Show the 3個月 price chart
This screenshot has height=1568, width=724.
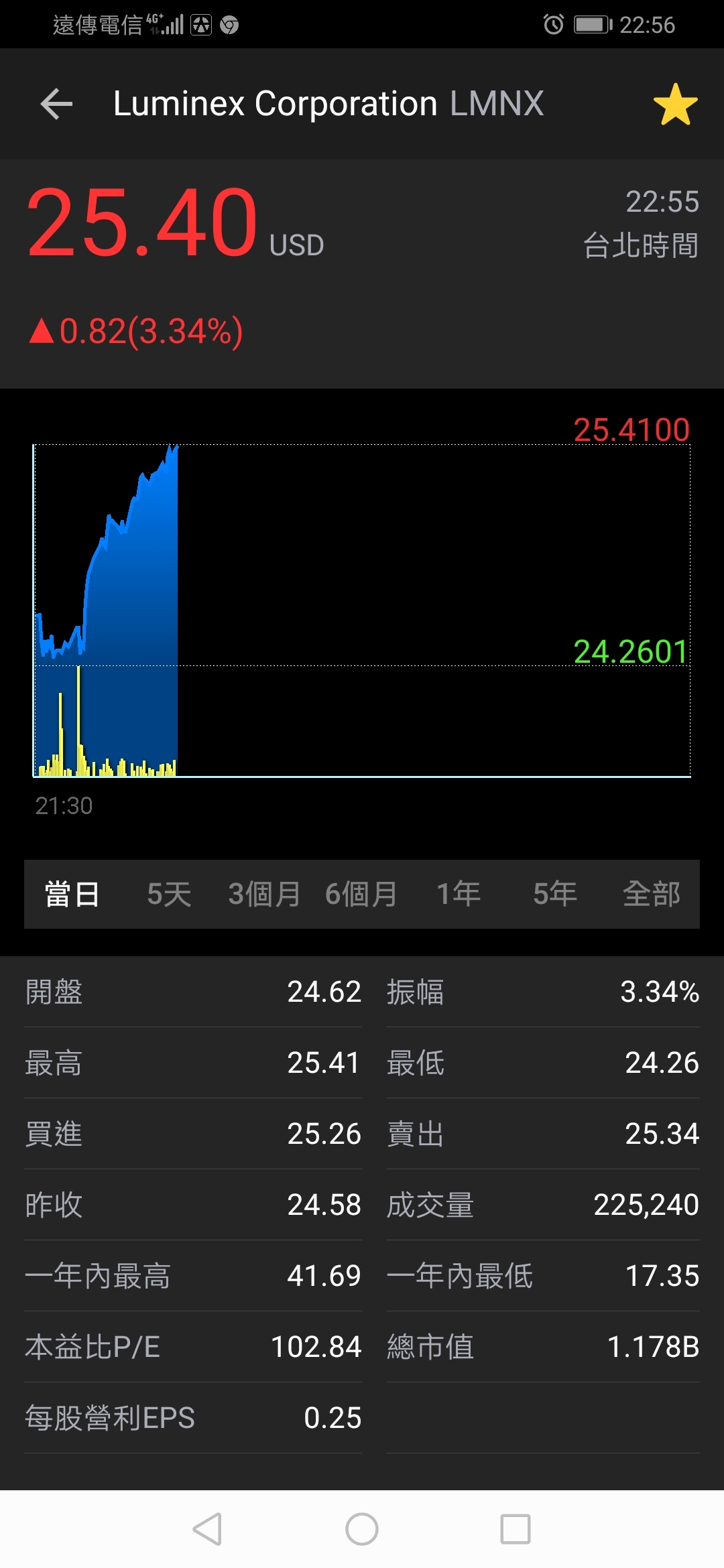click(x=265, y=894)
